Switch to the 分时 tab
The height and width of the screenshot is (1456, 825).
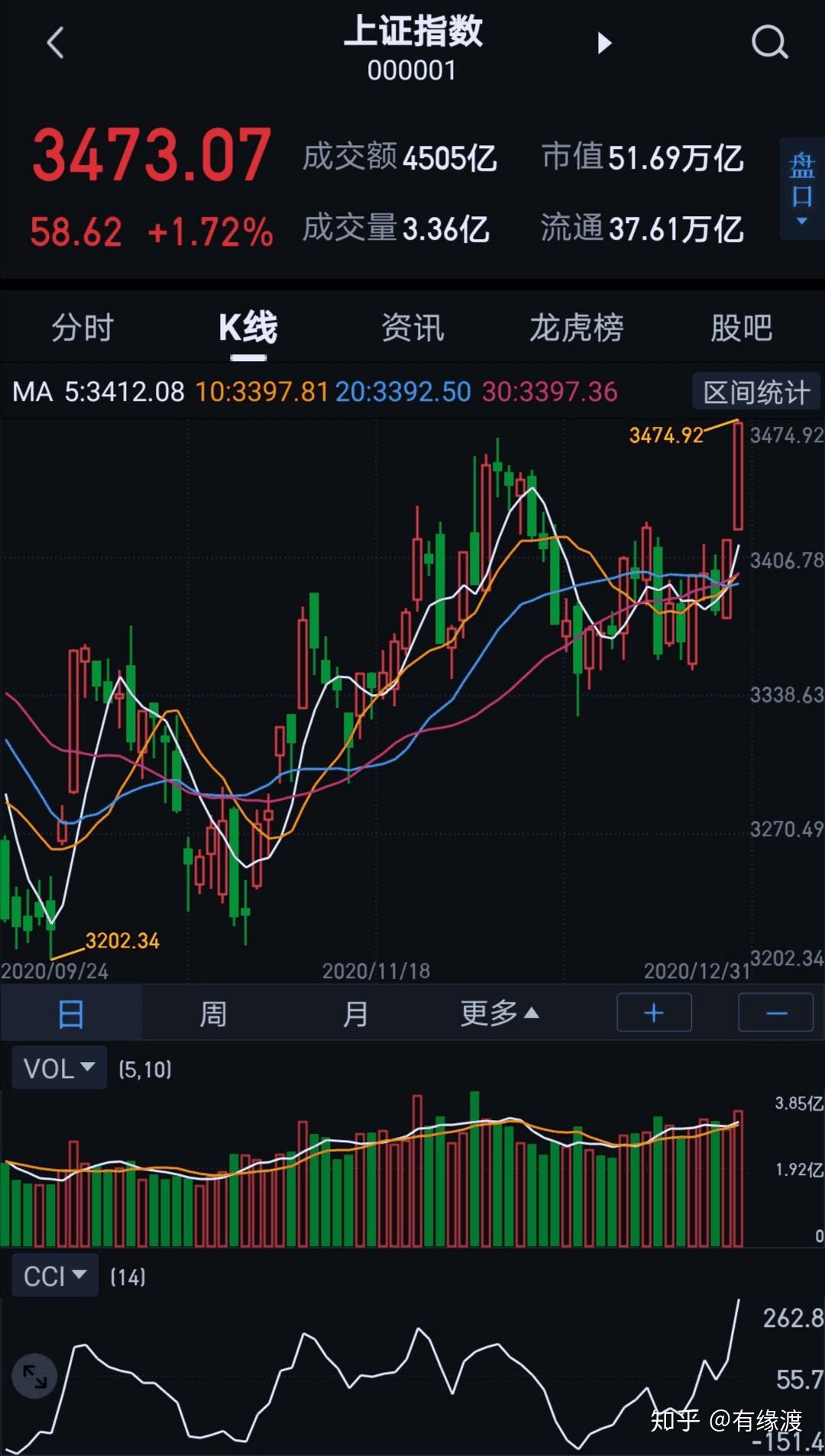click(82, 327)
